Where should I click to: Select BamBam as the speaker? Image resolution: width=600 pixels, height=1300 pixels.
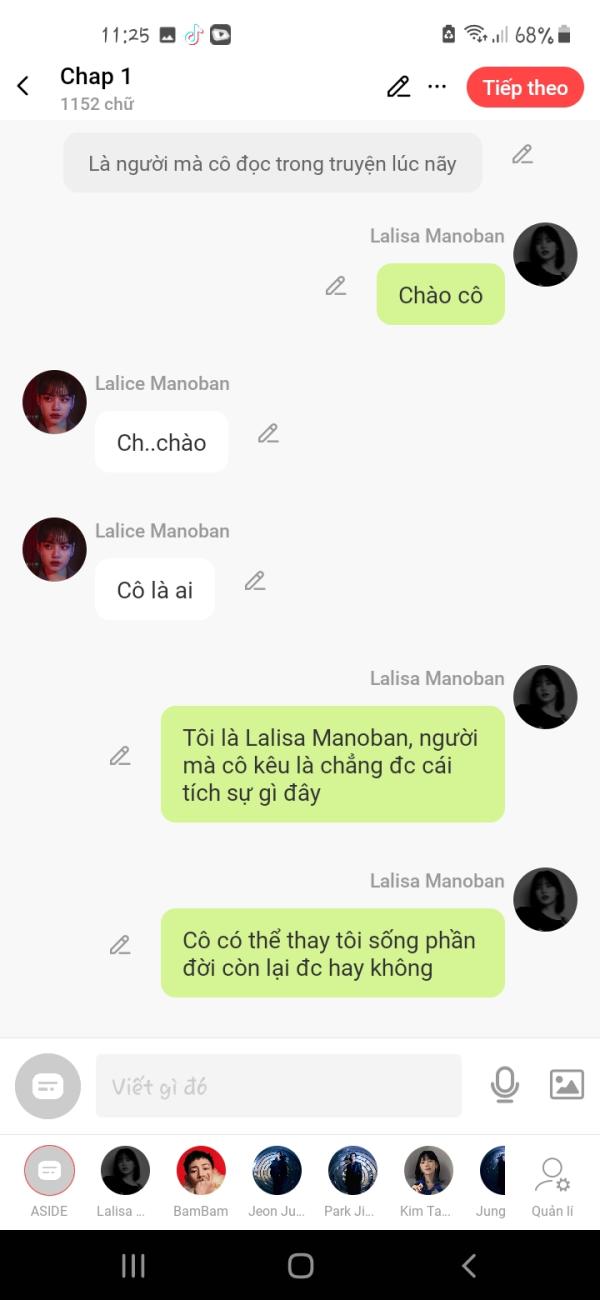[x=201, y=1172]
